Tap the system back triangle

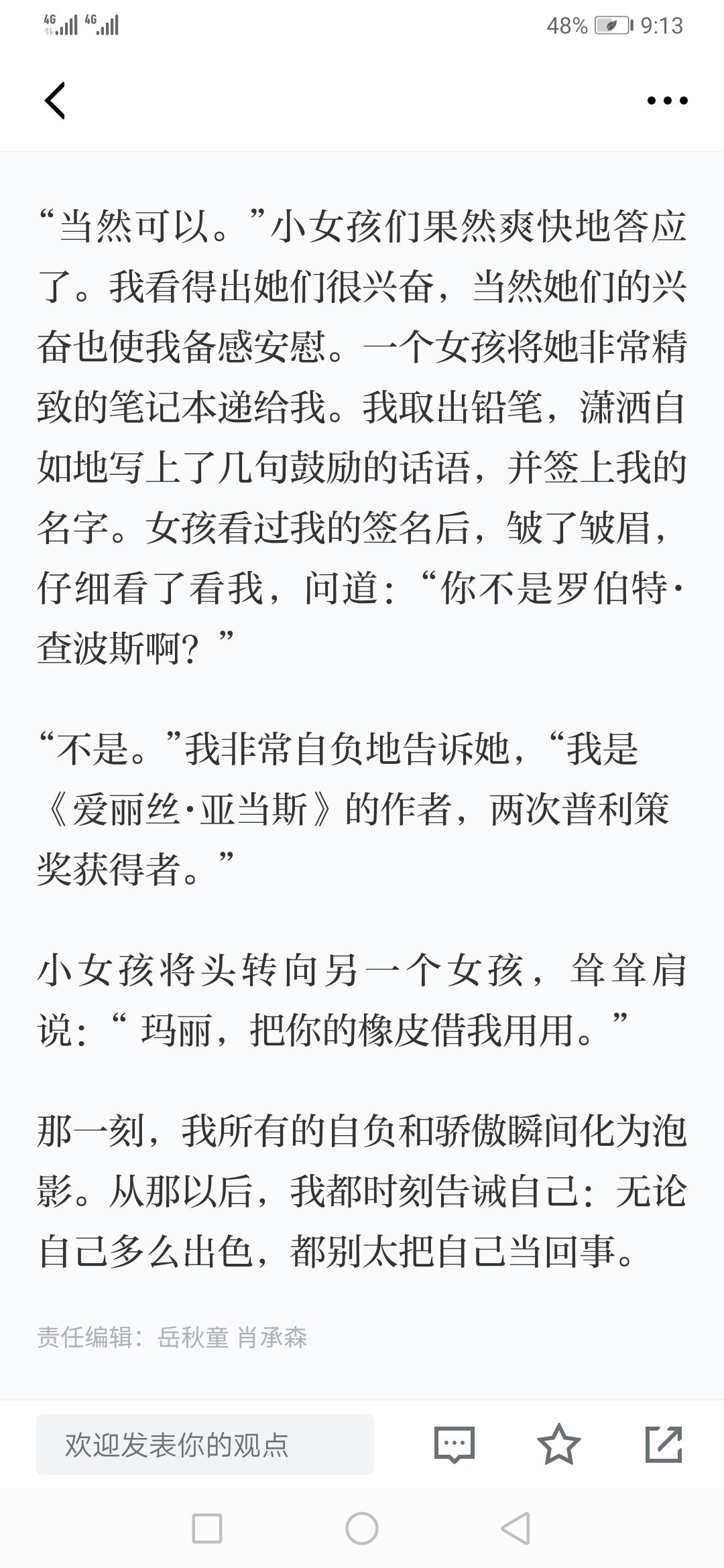[516, 1528]
